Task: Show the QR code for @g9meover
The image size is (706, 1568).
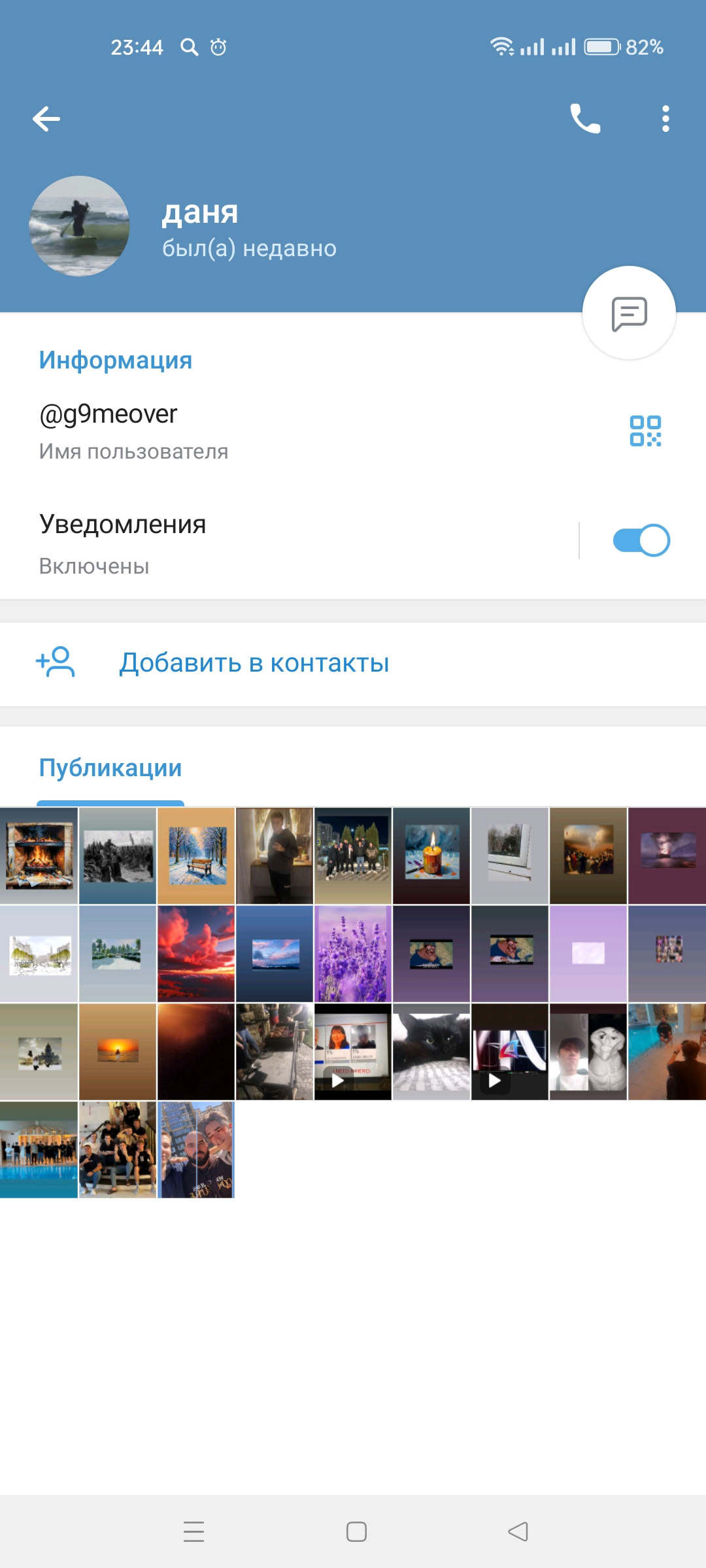Action: (645, 431)
